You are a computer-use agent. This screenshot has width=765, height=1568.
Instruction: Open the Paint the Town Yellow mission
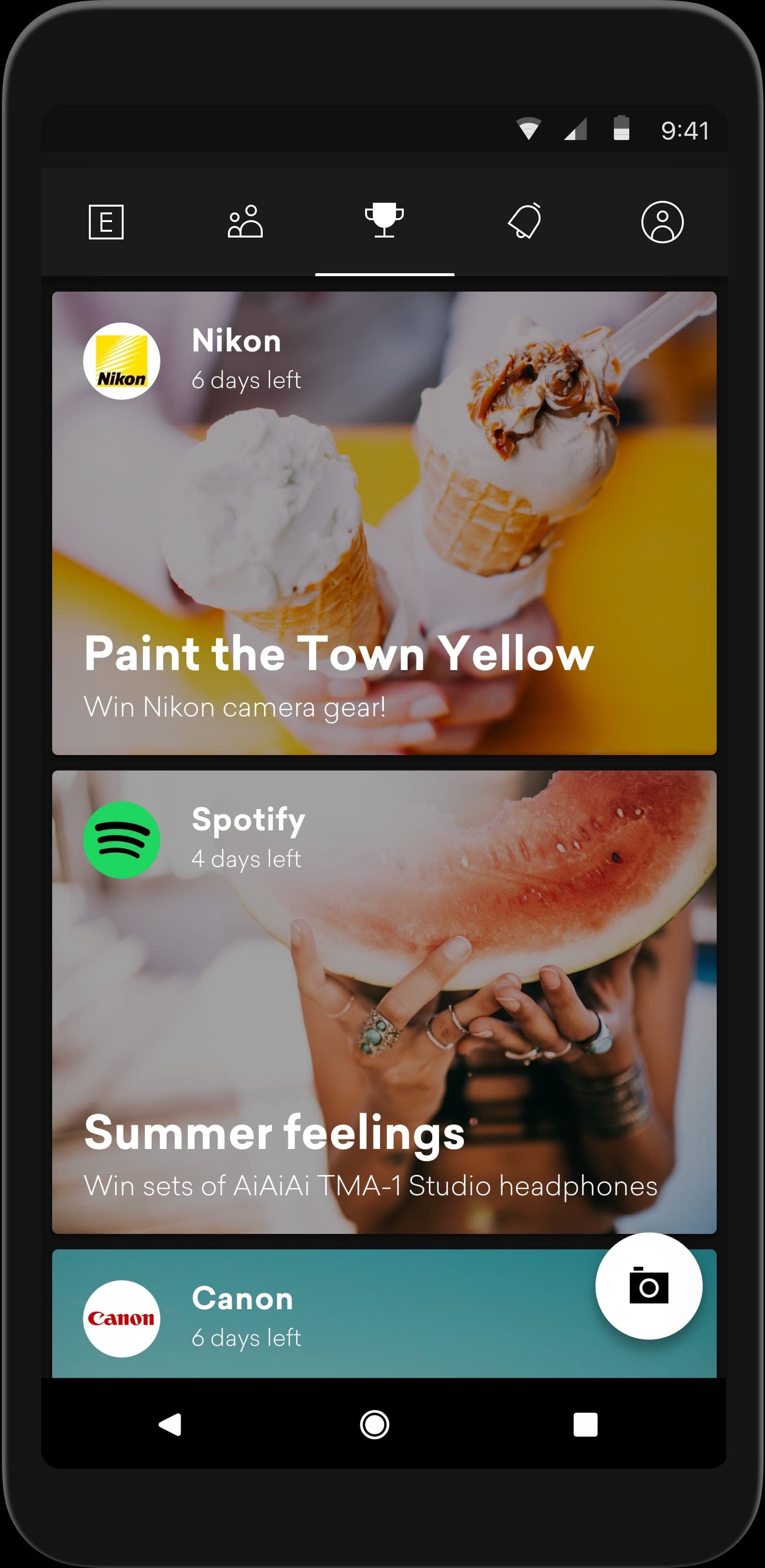click(339, 654)
